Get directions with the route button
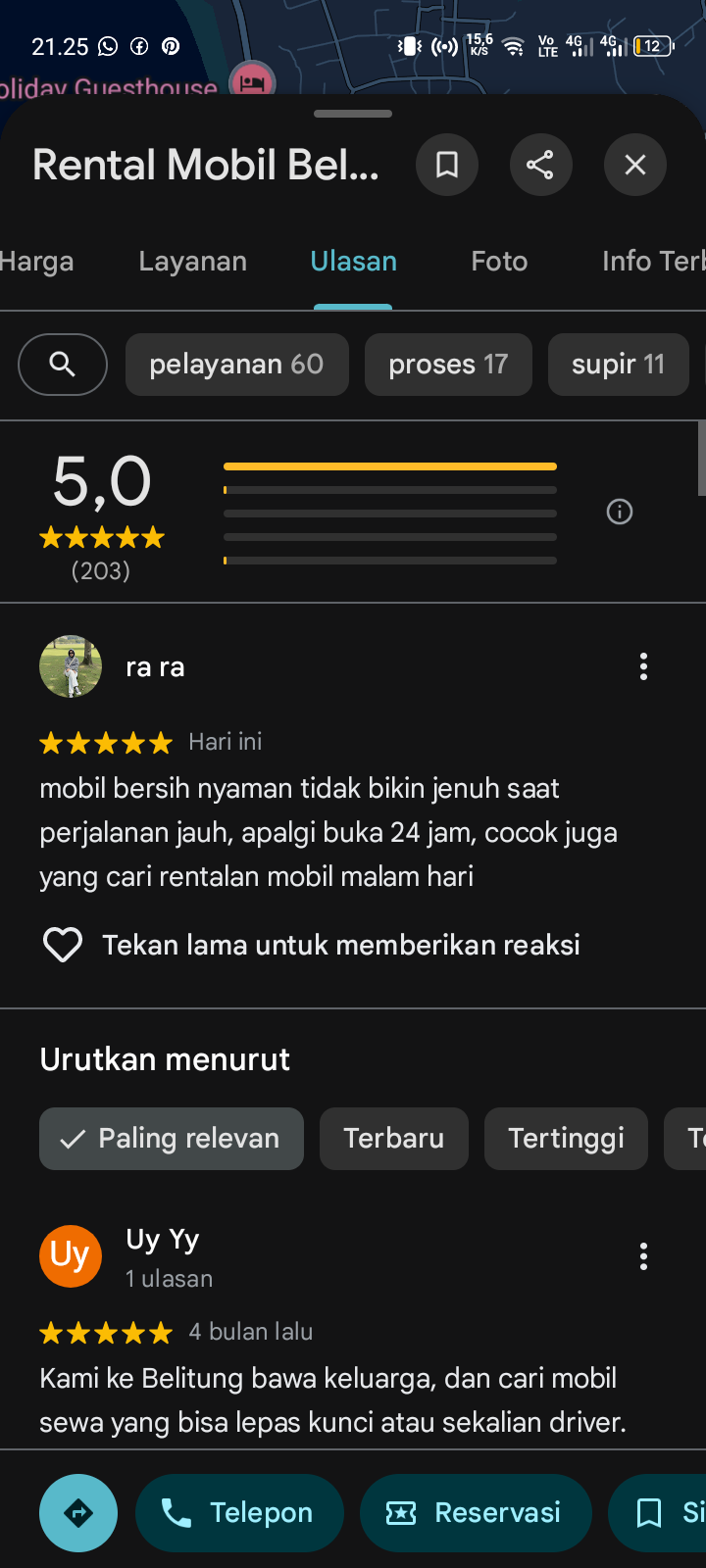This screenshot has width=706, height=1568. tap(78, 1513)
